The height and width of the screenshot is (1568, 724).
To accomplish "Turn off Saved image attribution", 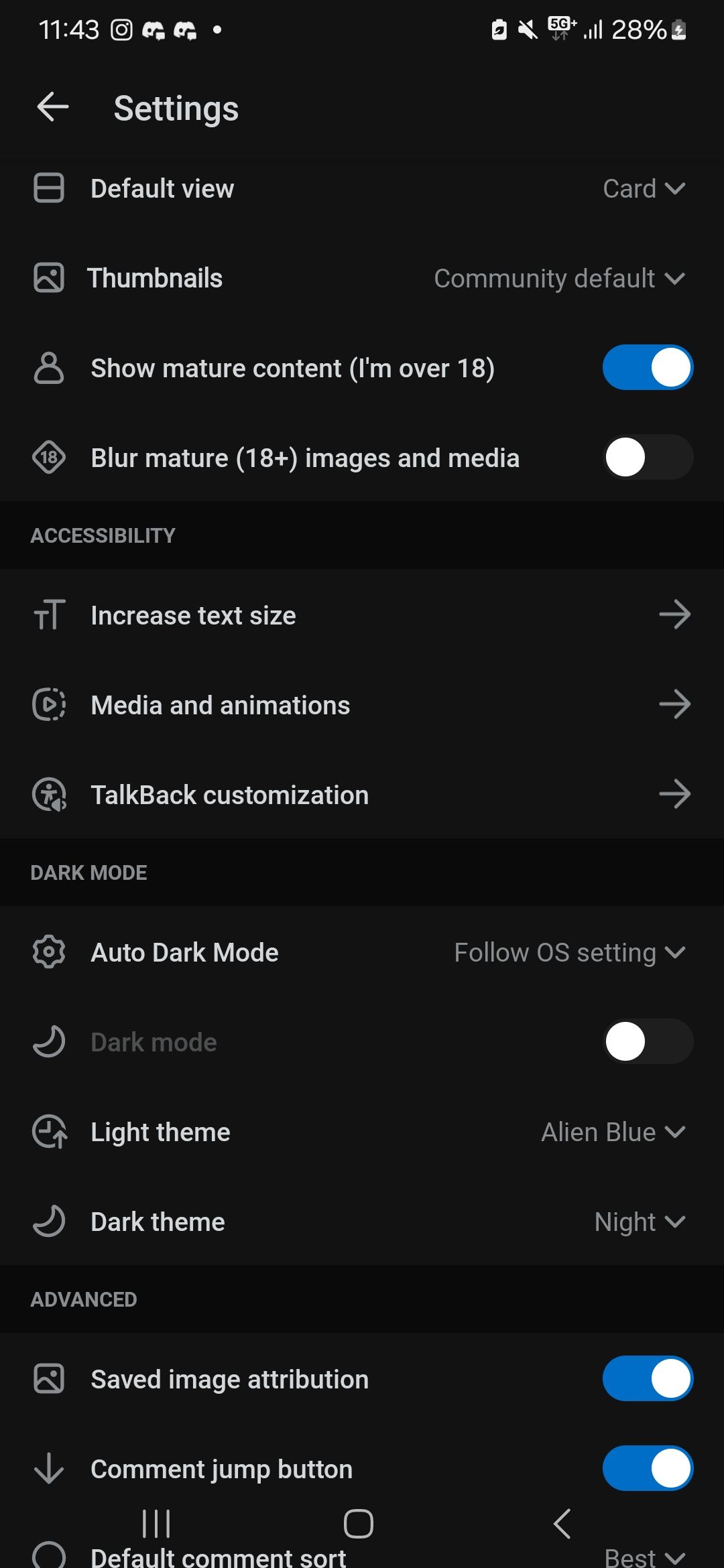I will pyautogui.click(x=648, y=1379).
